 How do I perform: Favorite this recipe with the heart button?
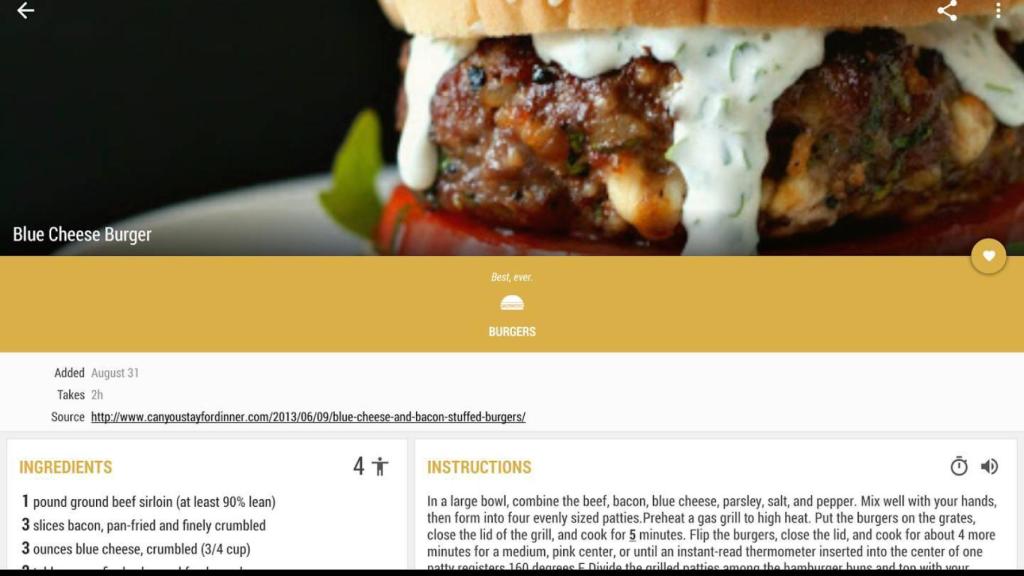(x=988, y=256)
